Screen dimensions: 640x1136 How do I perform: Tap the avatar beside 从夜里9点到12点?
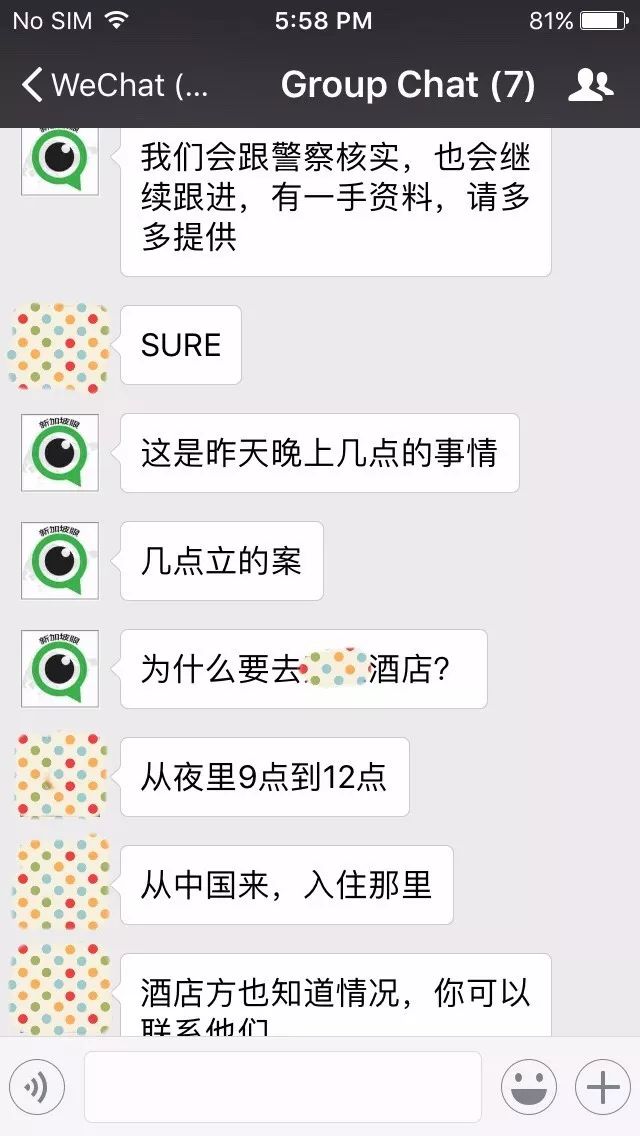60,776
